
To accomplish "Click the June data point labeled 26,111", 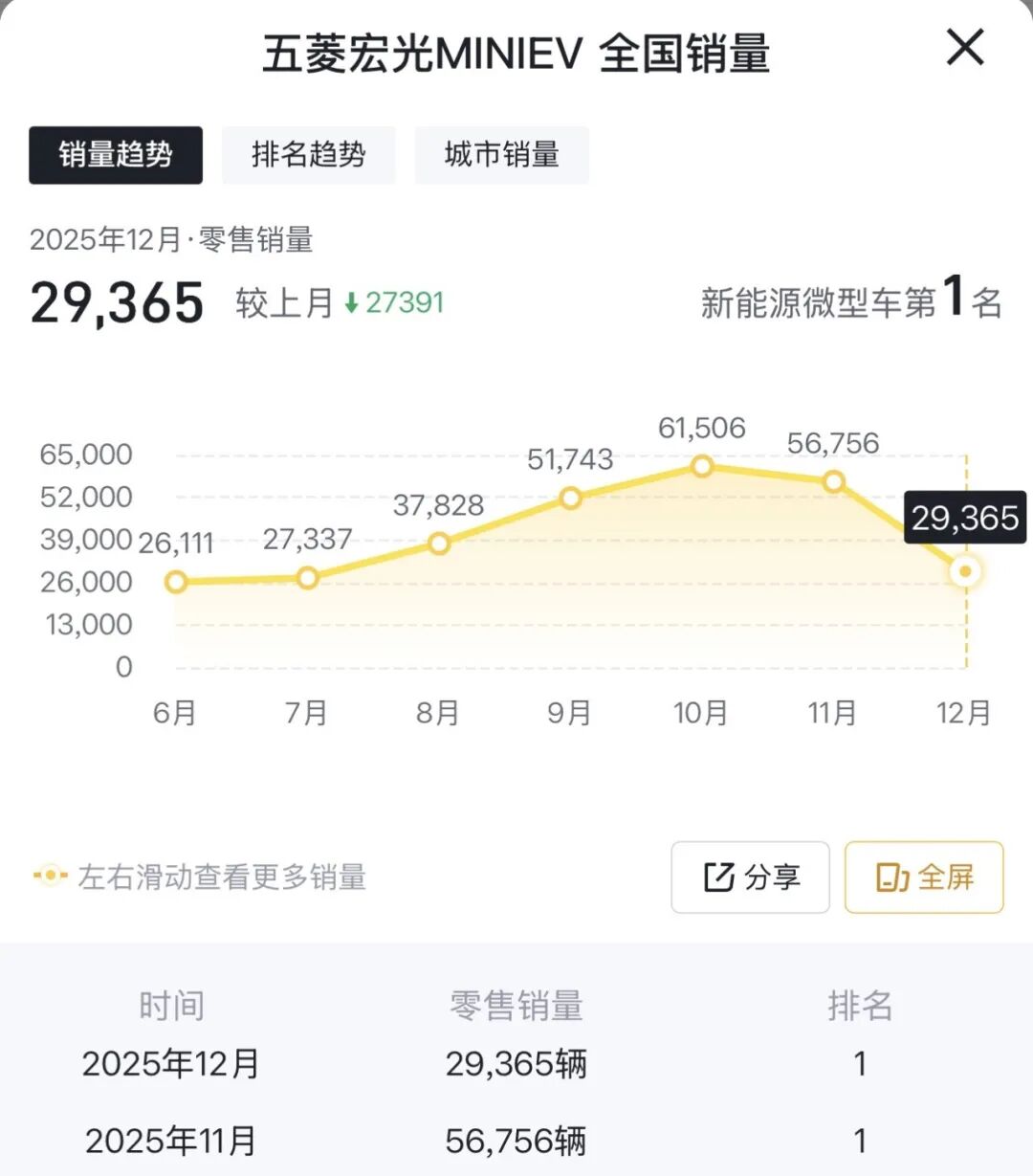I will point(176,580).
